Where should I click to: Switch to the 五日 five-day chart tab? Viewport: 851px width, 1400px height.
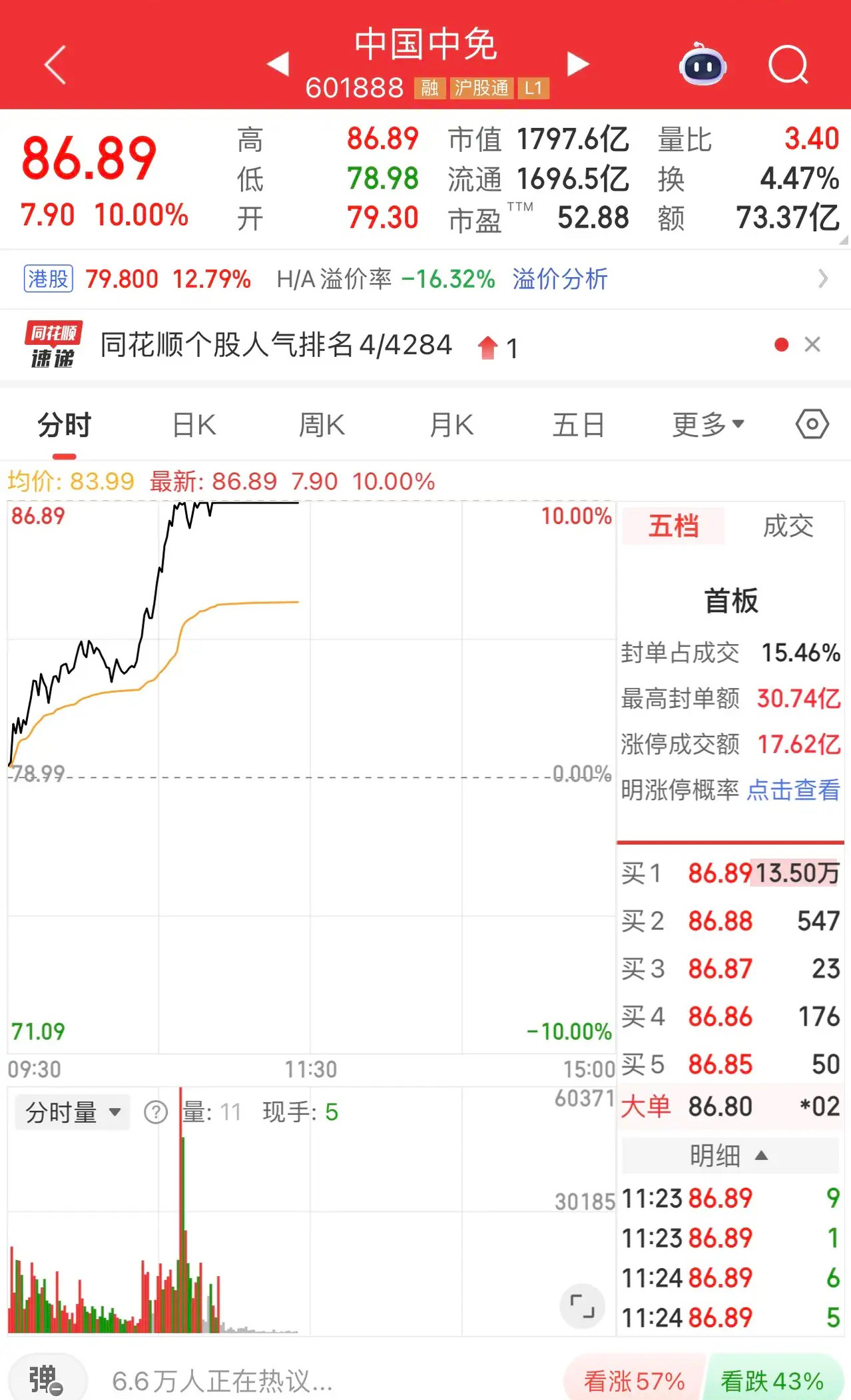pos(578,425)
